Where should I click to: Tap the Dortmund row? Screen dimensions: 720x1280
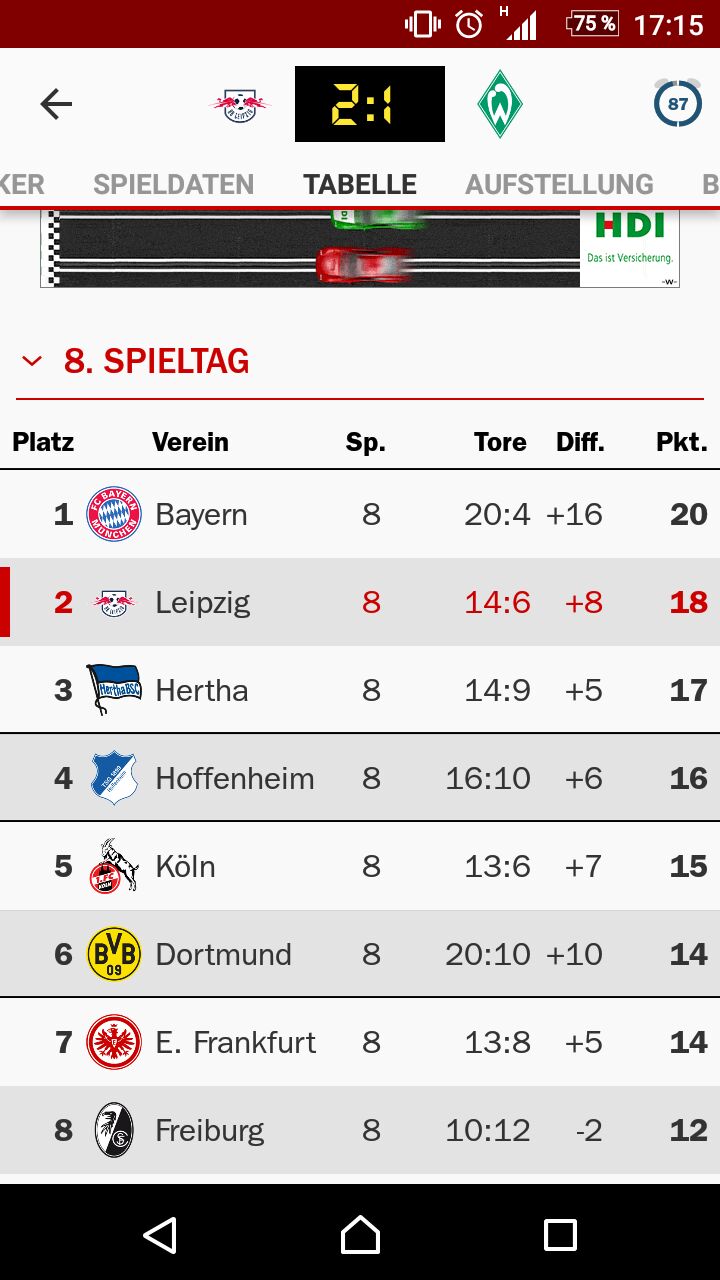pos(360,954)
